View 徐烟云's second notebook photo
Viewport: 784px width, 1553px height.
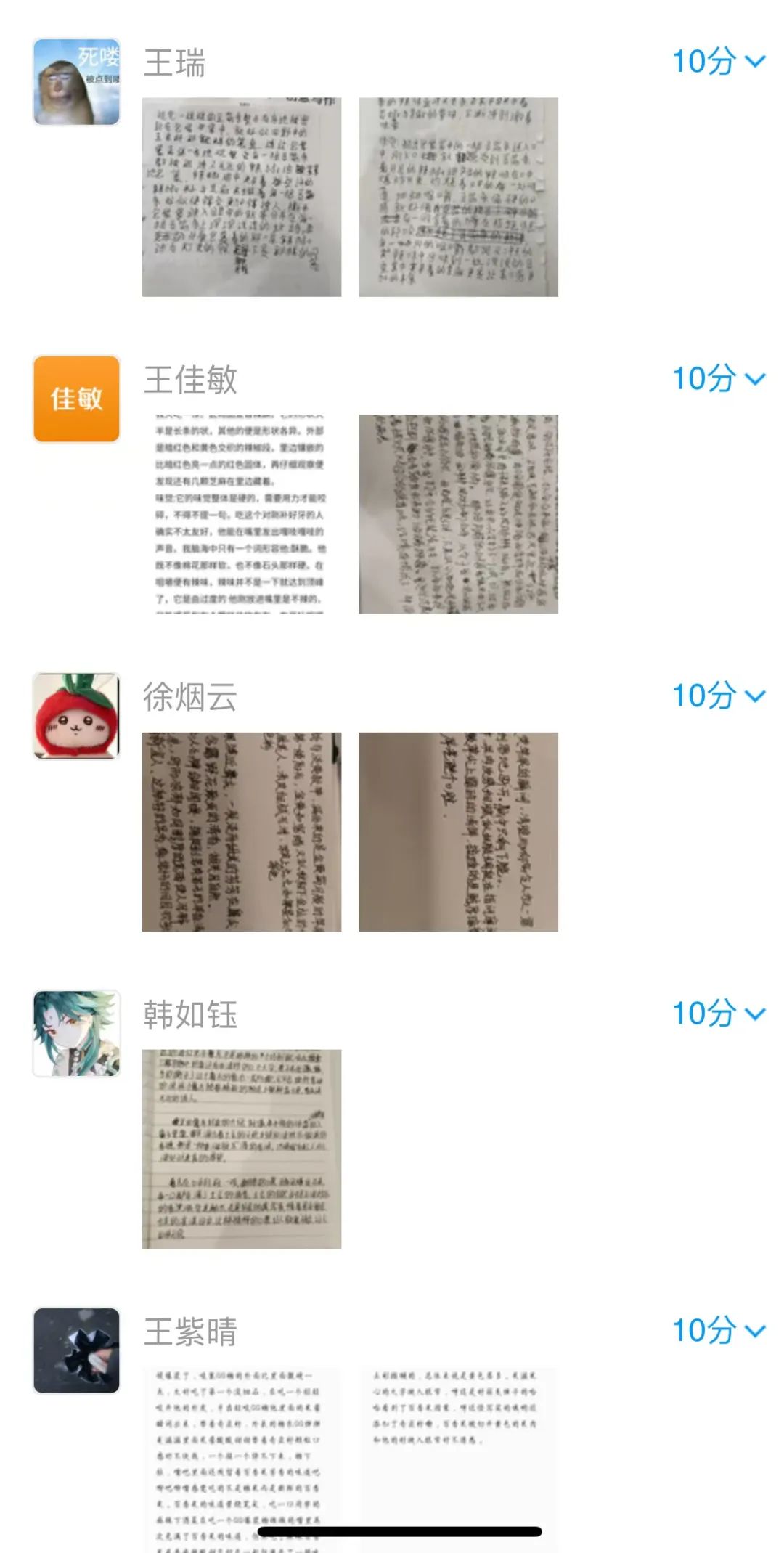coord(458,831)
